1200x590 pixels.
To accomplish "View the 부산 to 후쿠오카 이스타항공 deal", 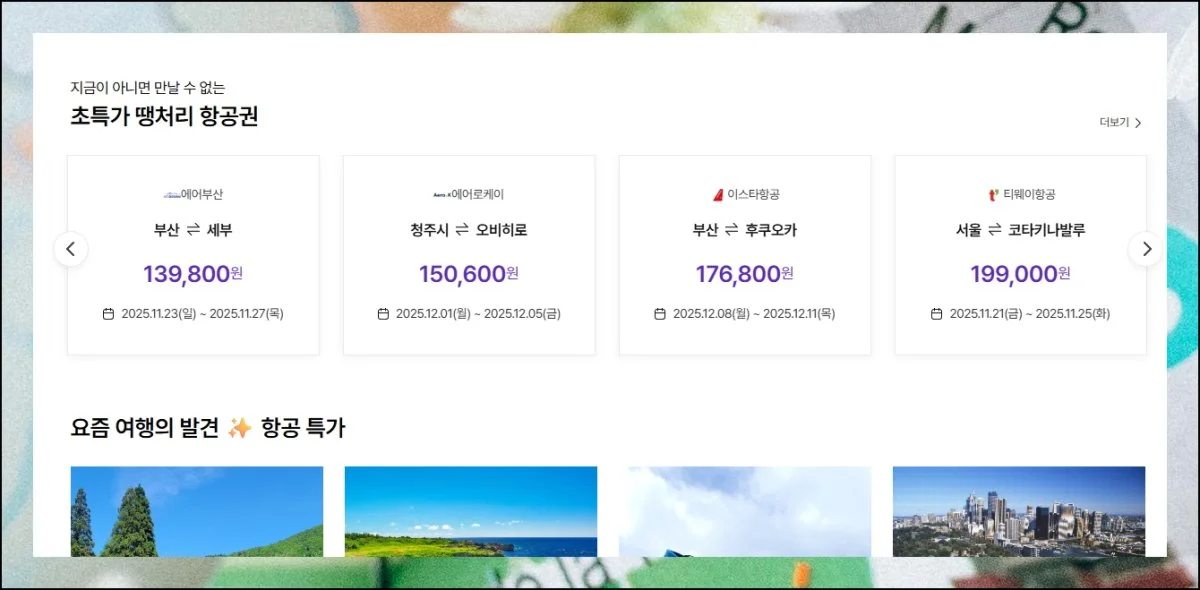I will [x=745, y=255].
